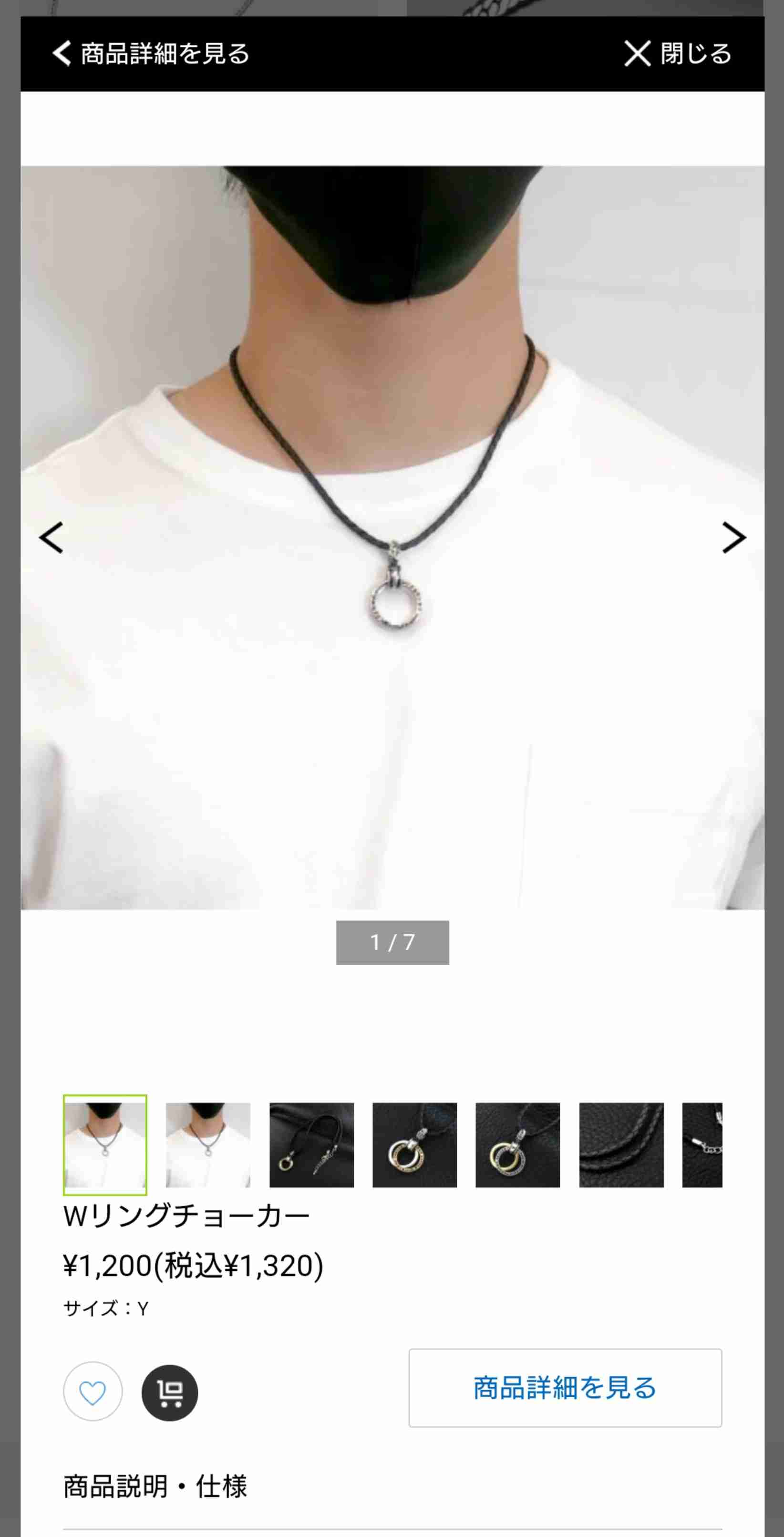Open the fifth thumbnail of ring pendant
784x1537 pixels.
click(x=518, y=1145)
